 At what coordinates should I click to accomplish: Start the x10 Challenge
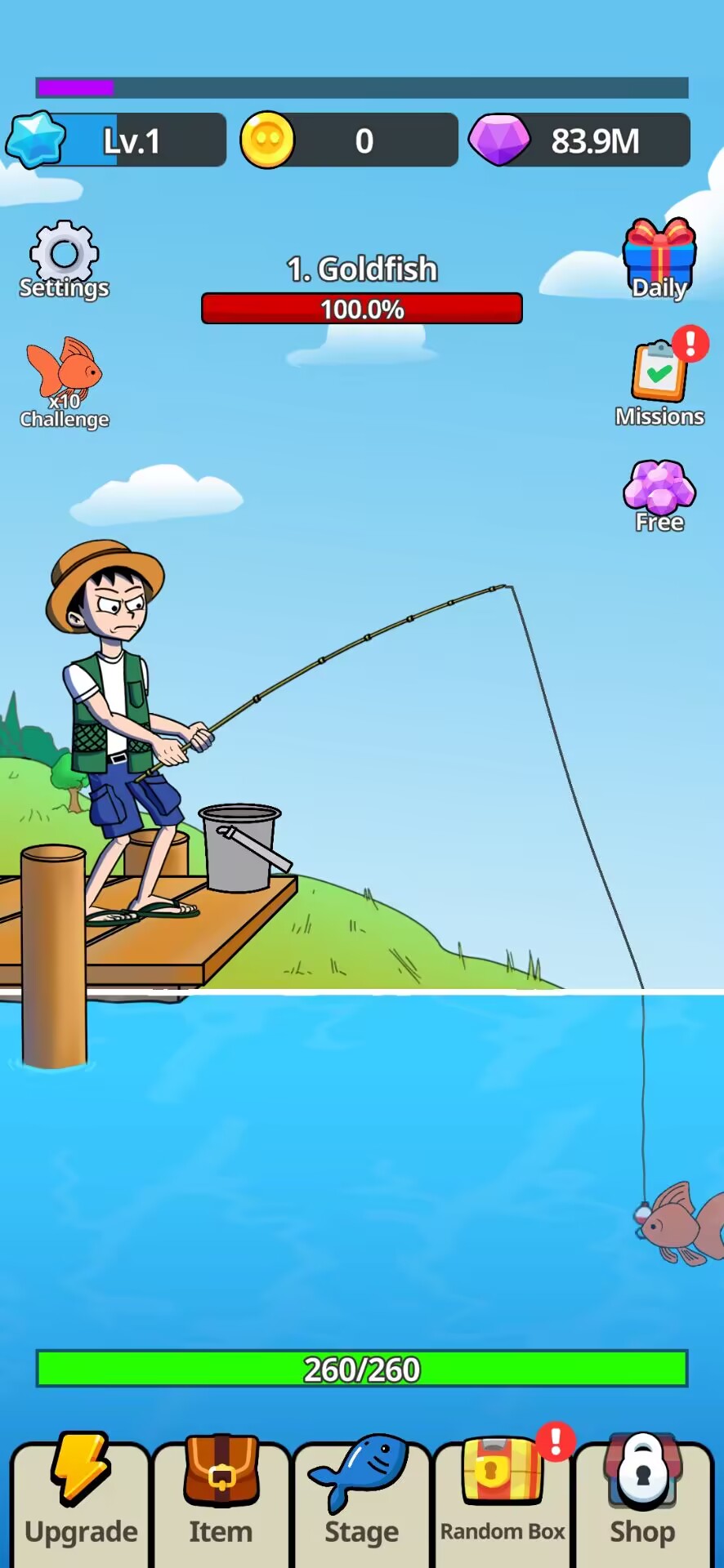pos(64,382)
